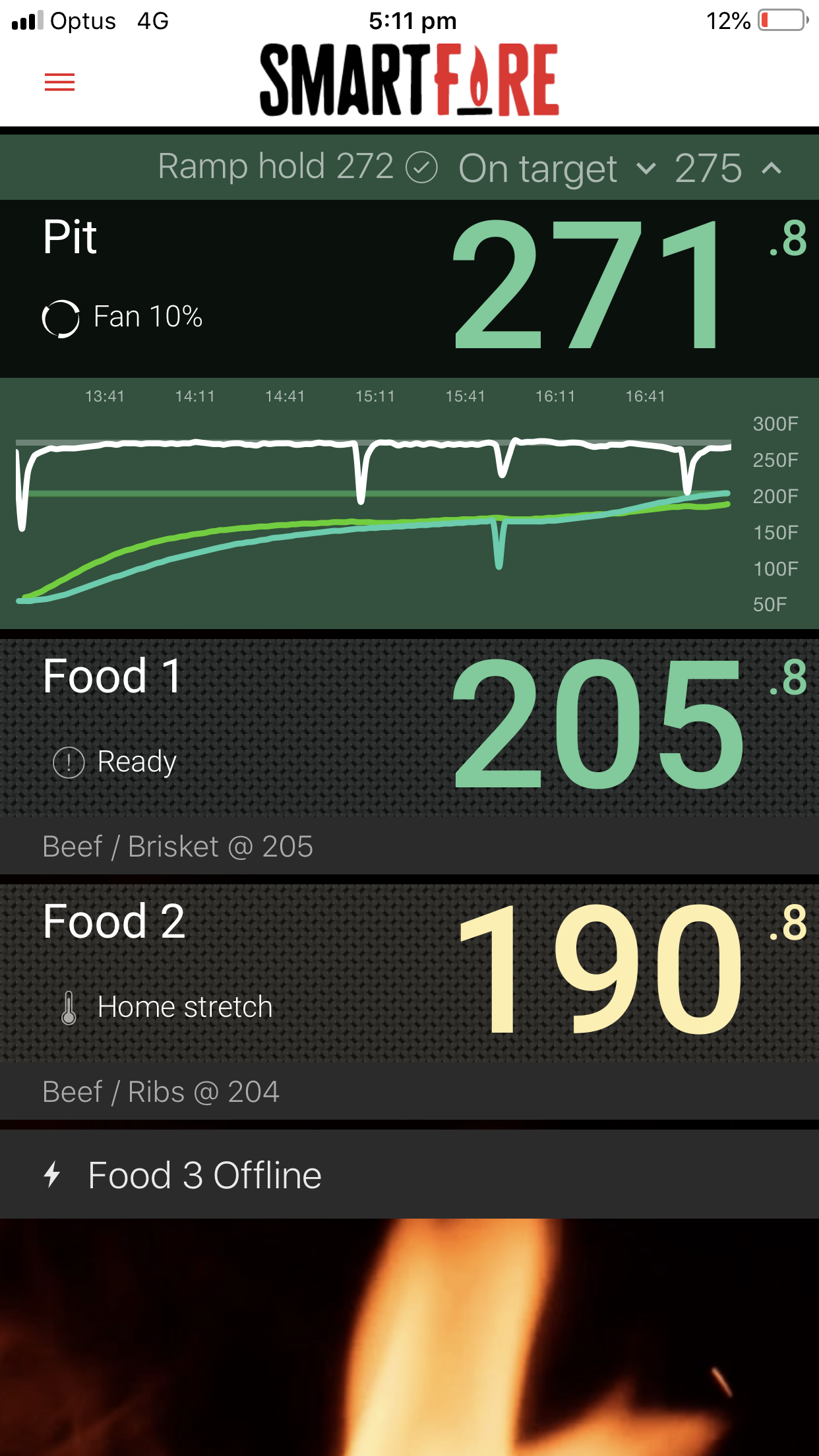This screenshot has height=1456, width=819.
Task: Open the Food 3 Offline row
Action: pyautogui.click(x=409, y=1174)
